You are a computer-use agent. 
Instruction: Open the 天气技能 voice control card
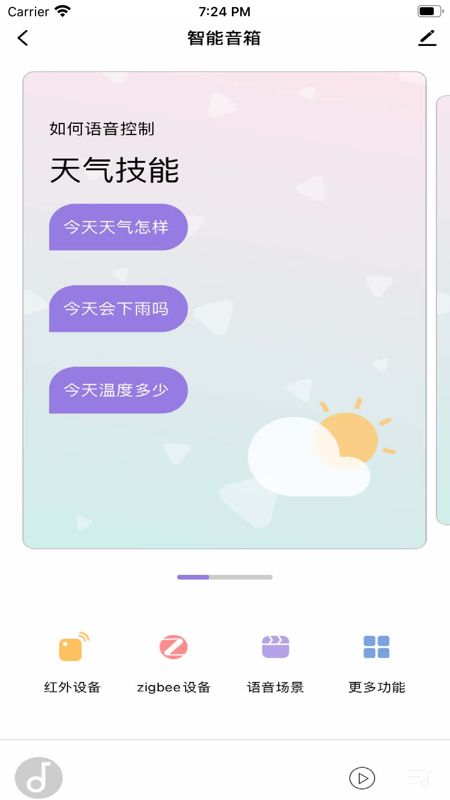pos(224,310)
